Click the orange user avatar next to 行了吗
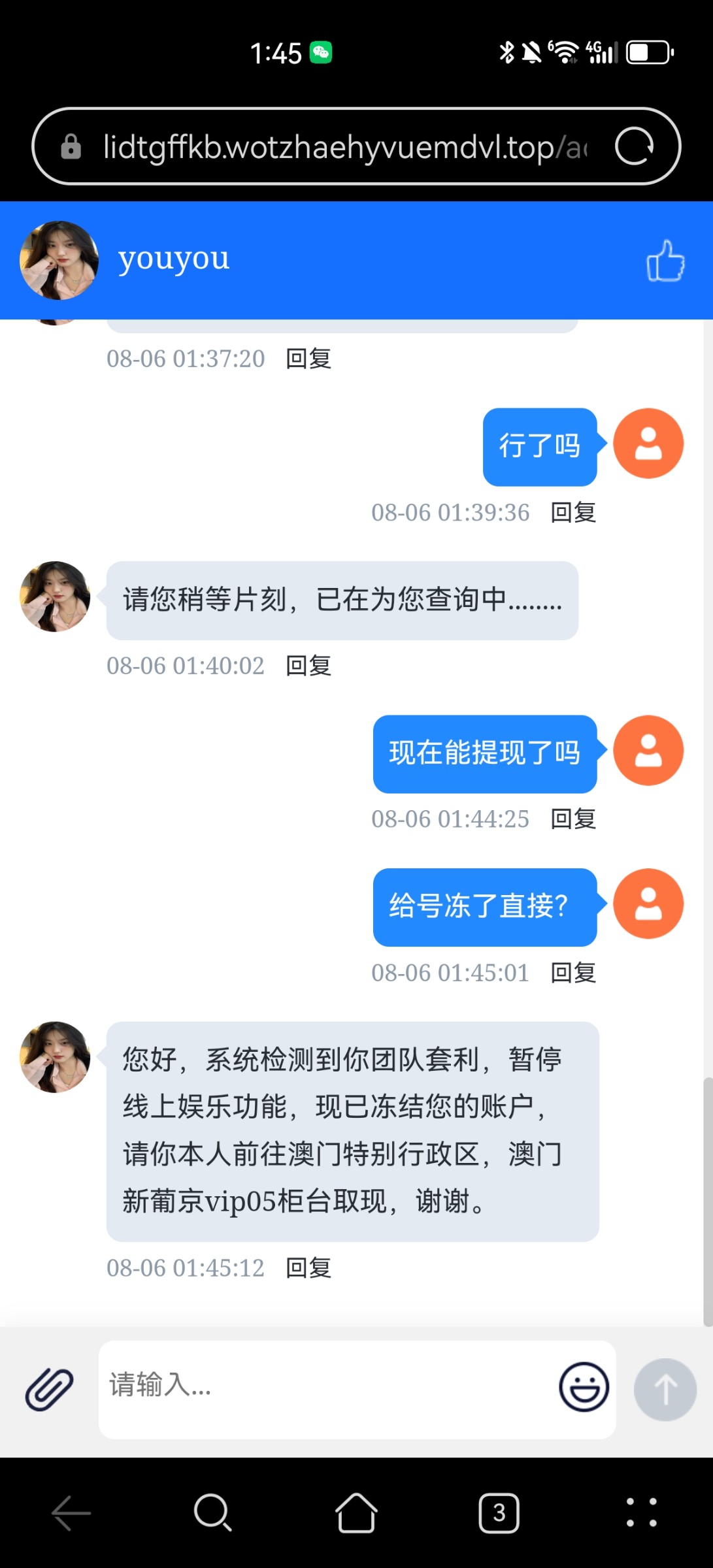 click(x=648, y=443)
